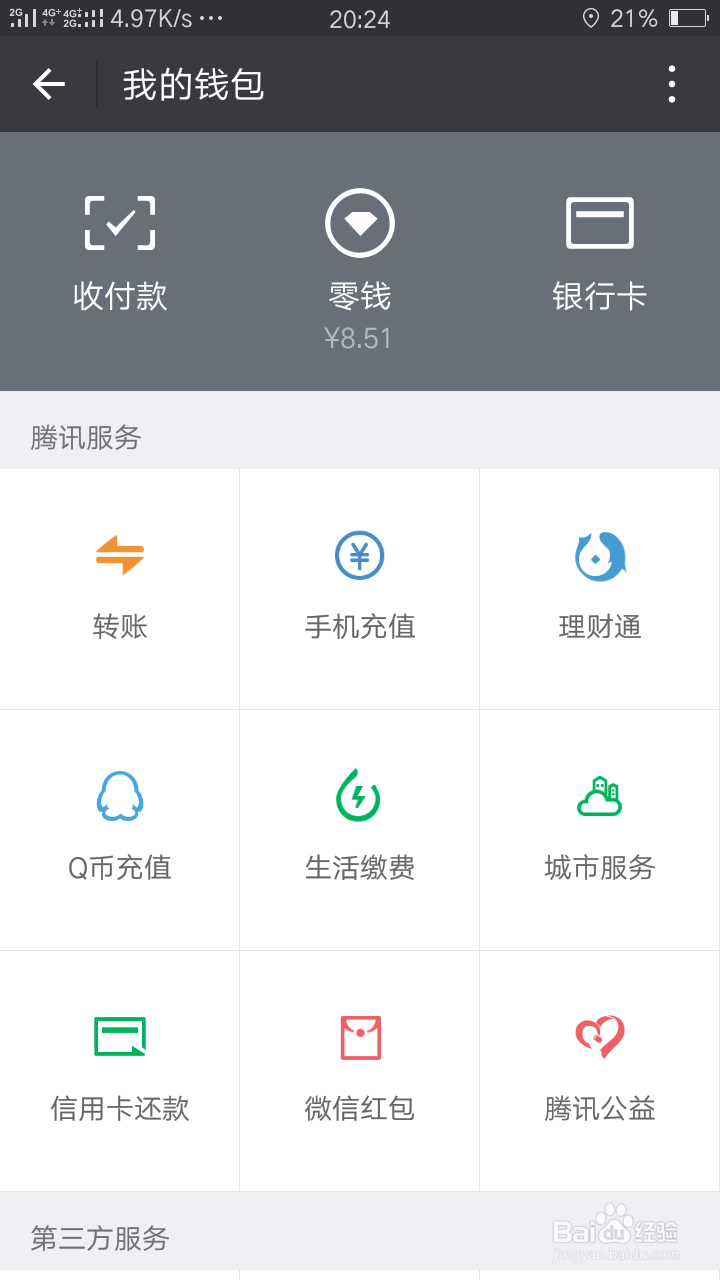Image resolution: width=720 pixels, height=1280 pixels.
Task: Open 生活缴费 utility payments
Action: click(x=359, y=830)
